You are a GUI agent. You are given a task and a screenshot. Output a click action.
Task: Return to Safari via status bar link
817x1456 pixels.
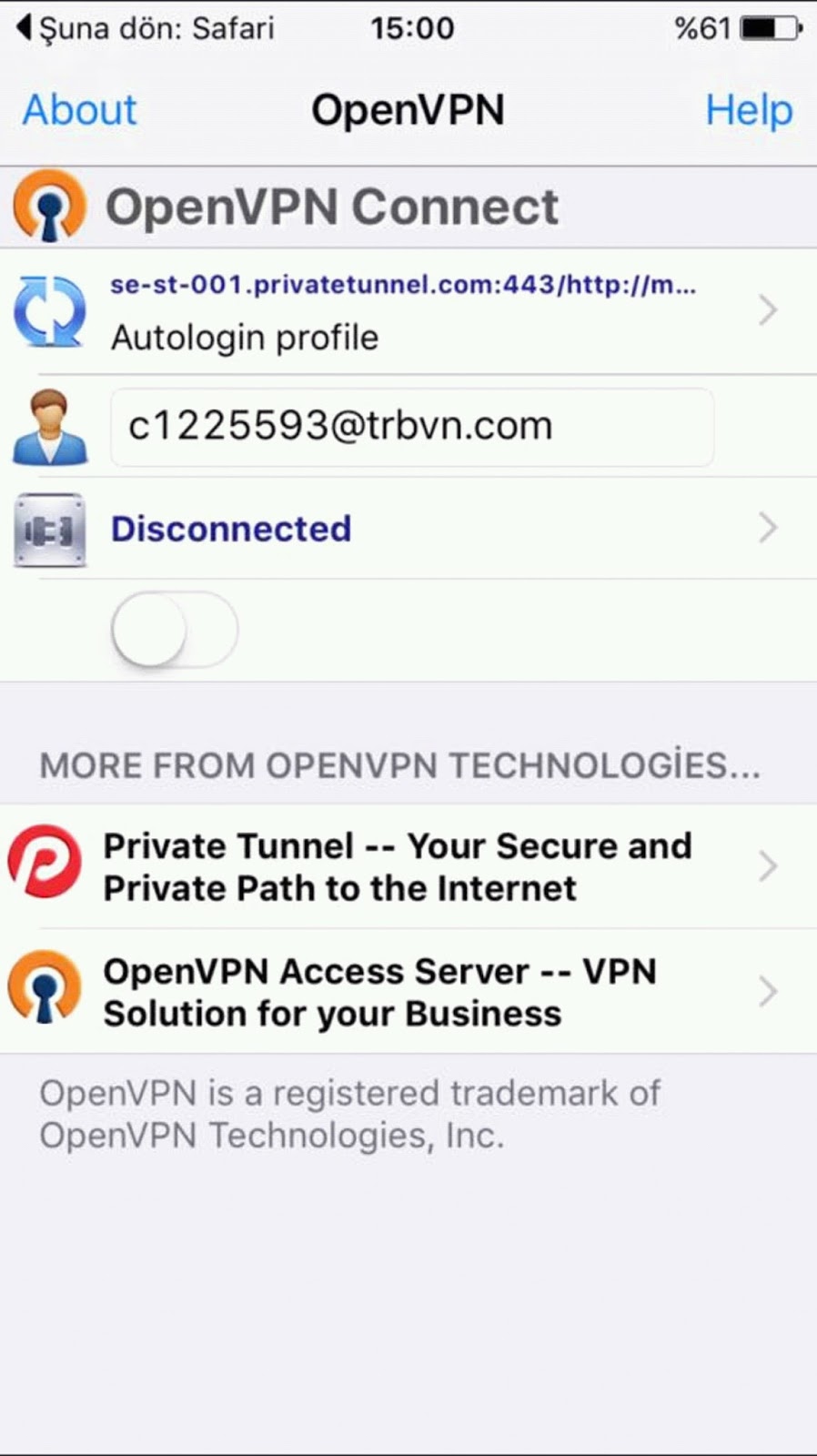[146, 29]
